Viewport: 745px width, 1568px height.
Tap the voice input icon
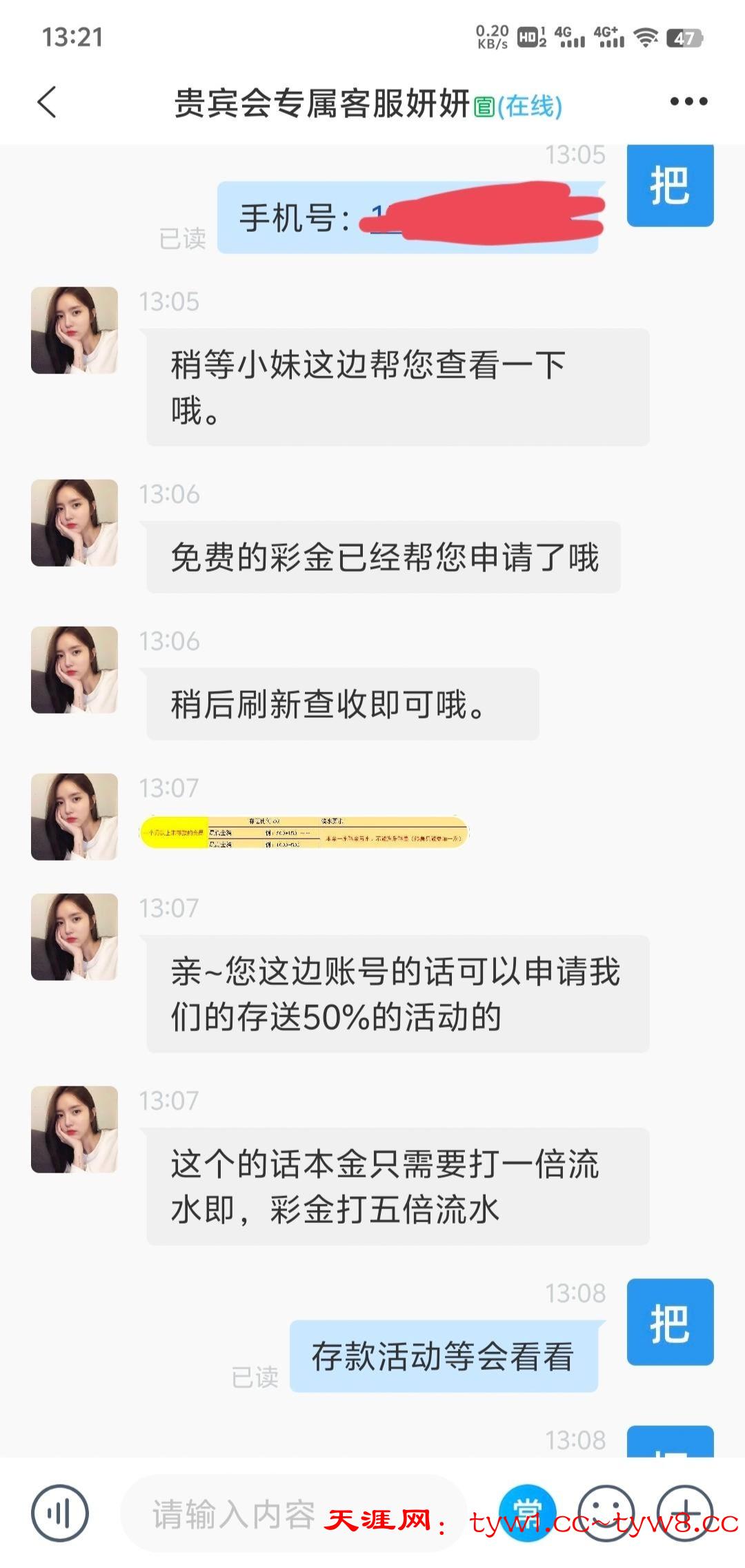[60, 1513]
